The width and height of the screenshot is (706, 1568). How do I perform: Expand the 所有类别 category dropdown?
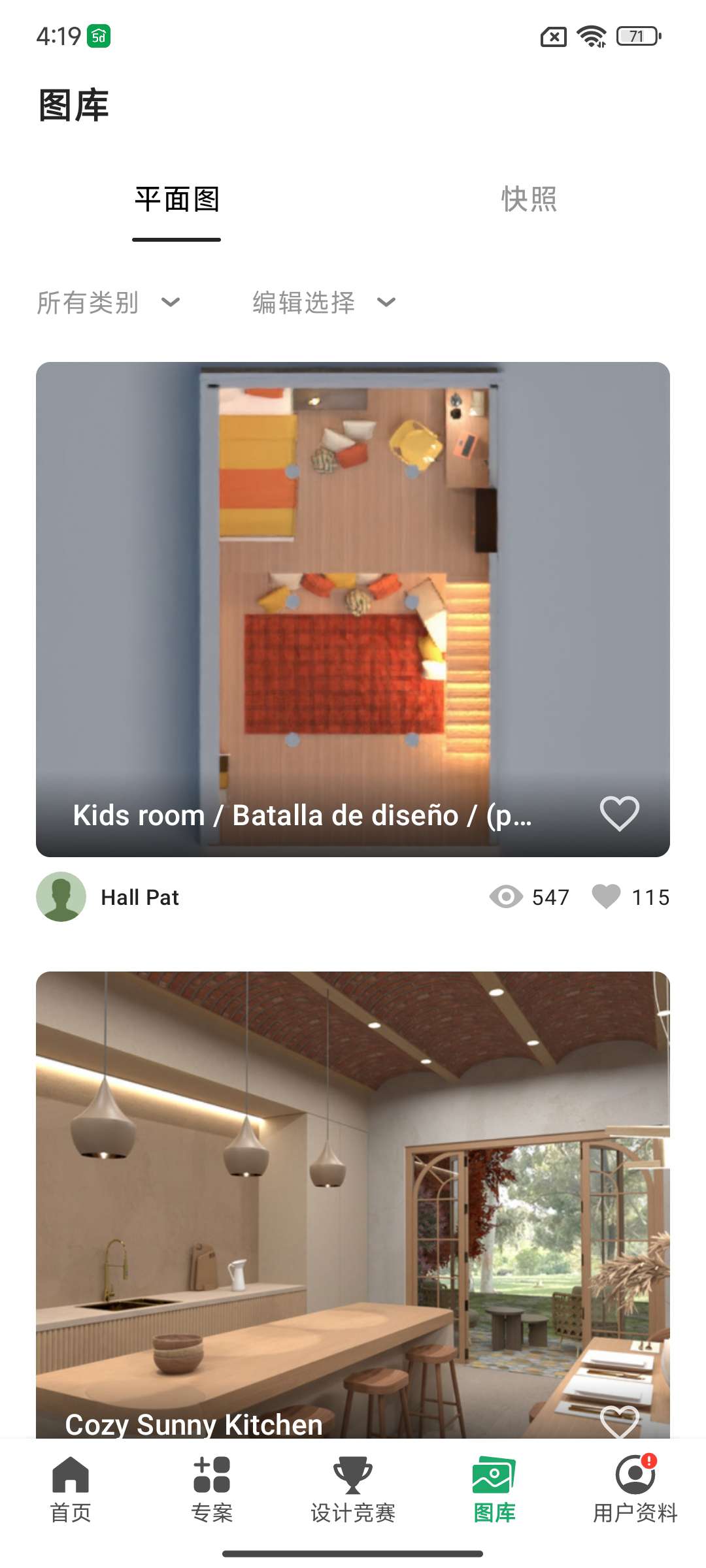point(109,302)
